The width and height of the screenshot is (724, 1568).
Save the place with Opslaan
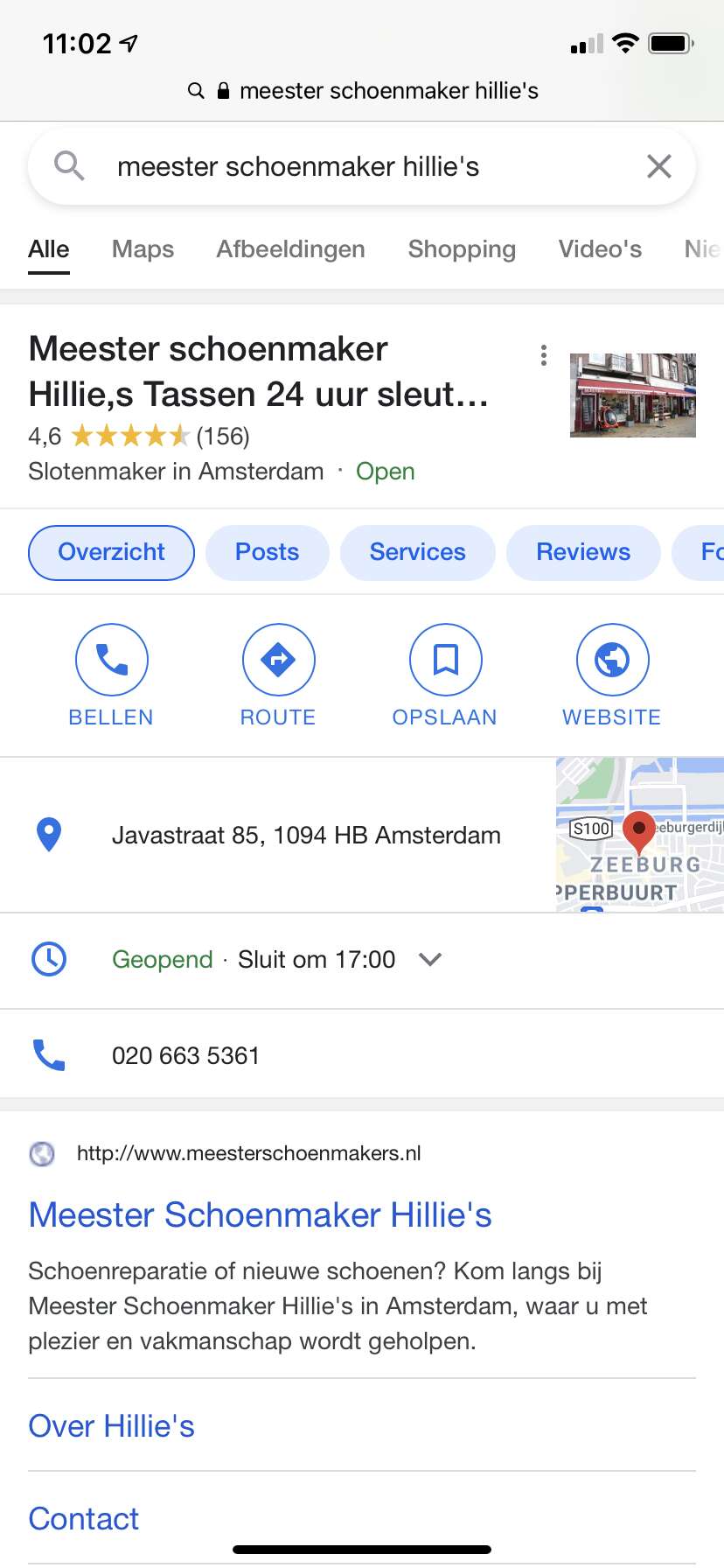[445, 675]
